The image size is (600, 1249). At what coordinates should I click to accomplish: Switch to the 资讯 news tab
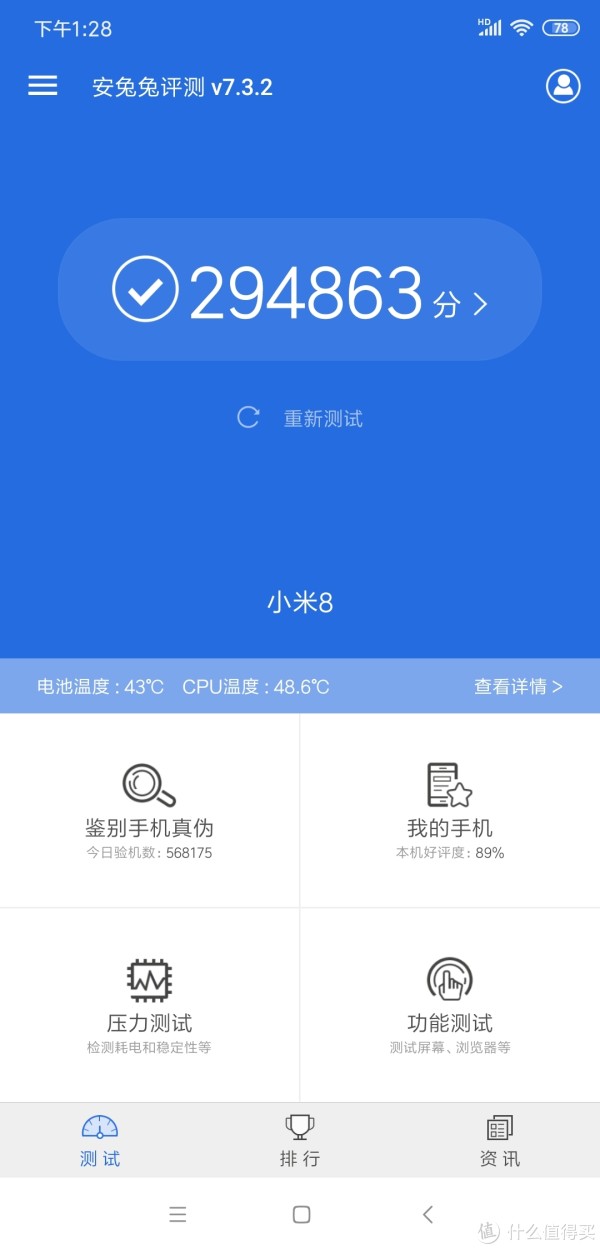click(500, 1140)
